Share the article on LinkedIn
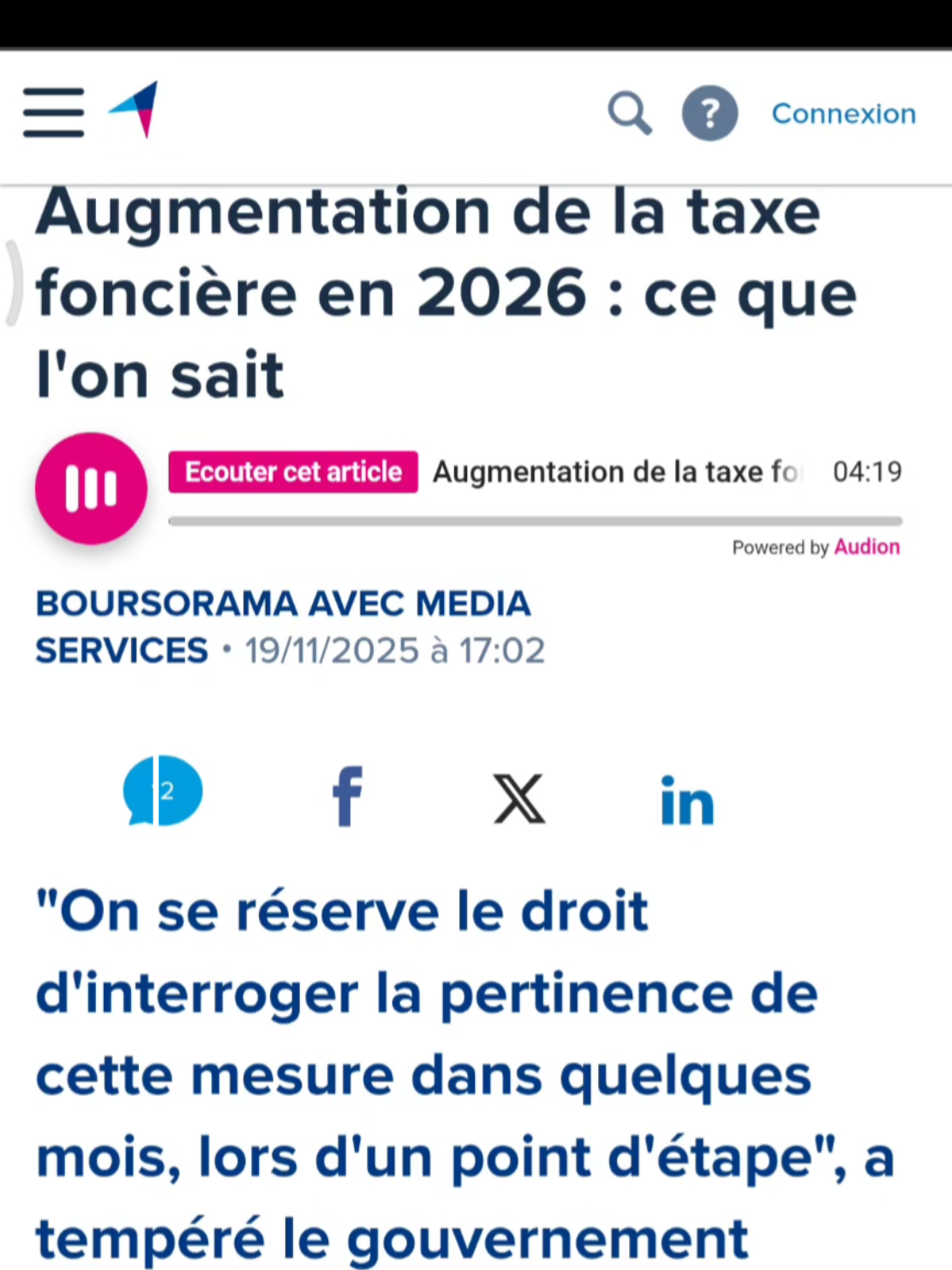952x1270 pixels. (x=686, y=798)
